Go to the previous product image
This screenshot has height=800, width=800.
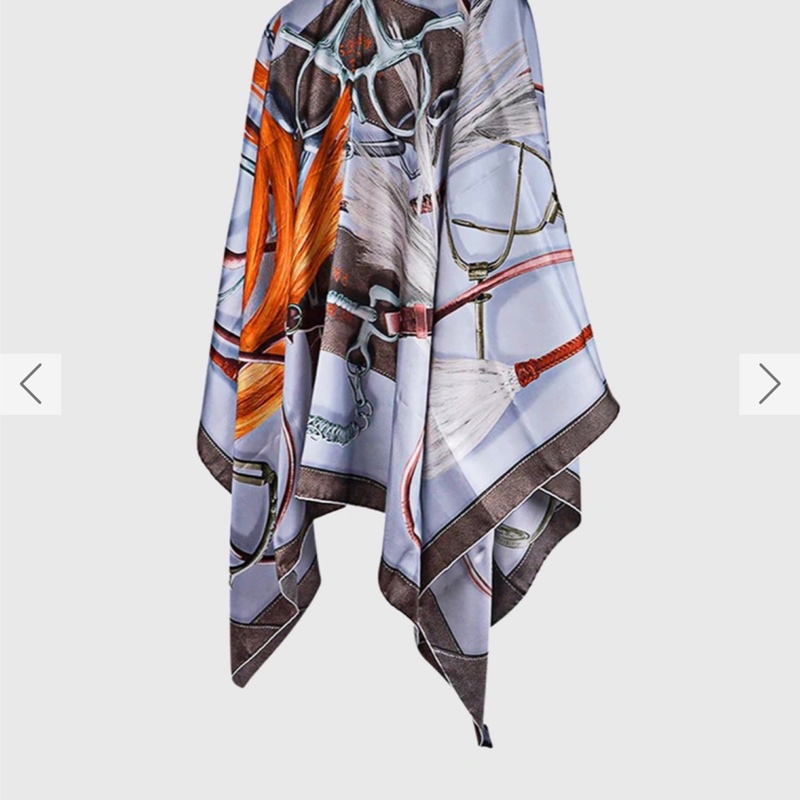(31, 384)
